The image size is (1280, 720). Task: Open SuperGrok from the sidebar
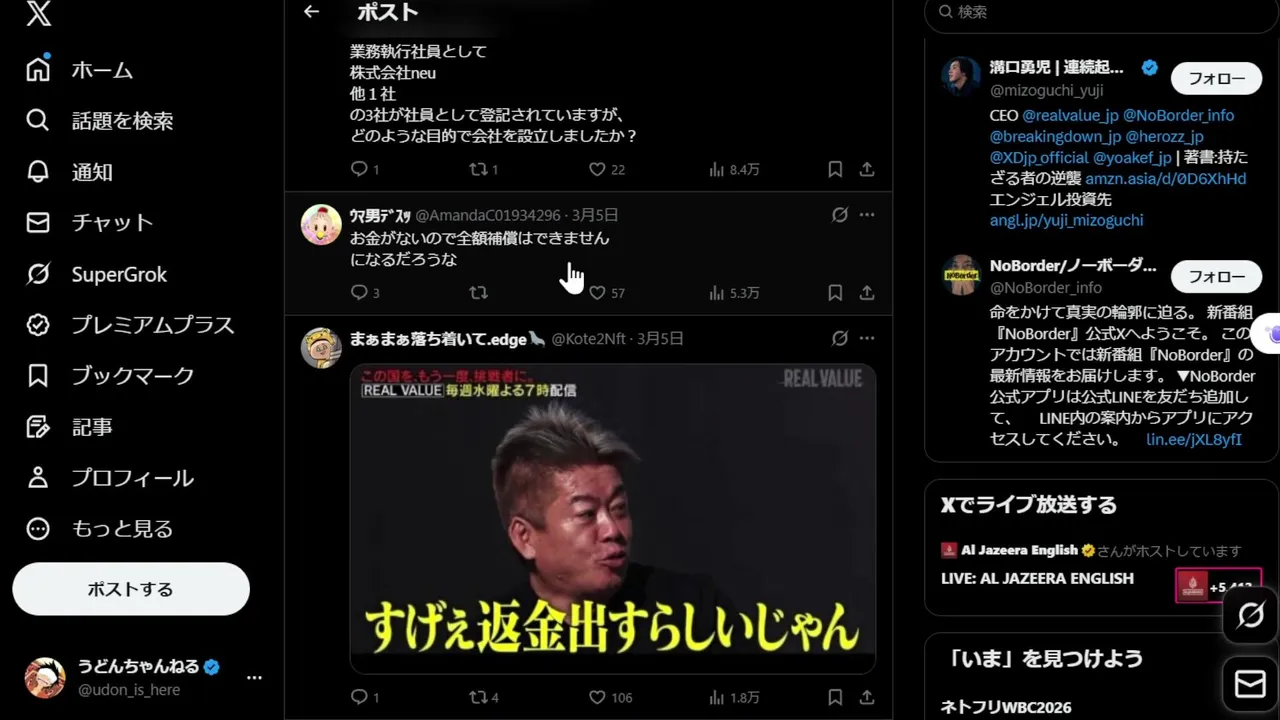point(118,274)
